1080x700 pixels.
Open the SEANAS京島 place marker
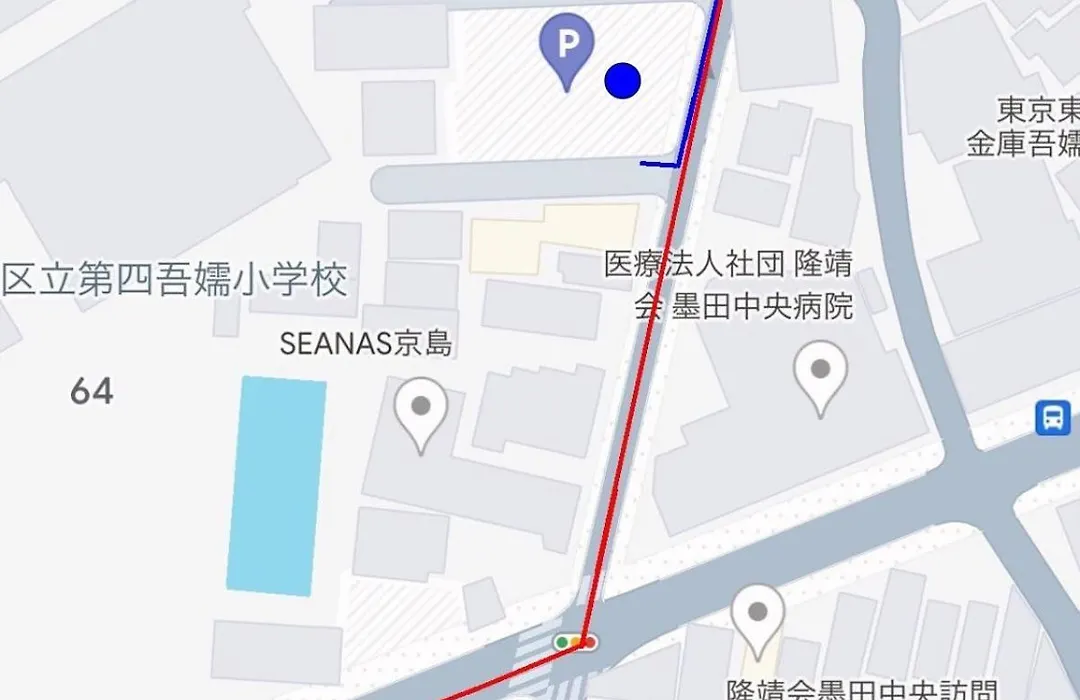pyautogui.click(x=421, y=411)
